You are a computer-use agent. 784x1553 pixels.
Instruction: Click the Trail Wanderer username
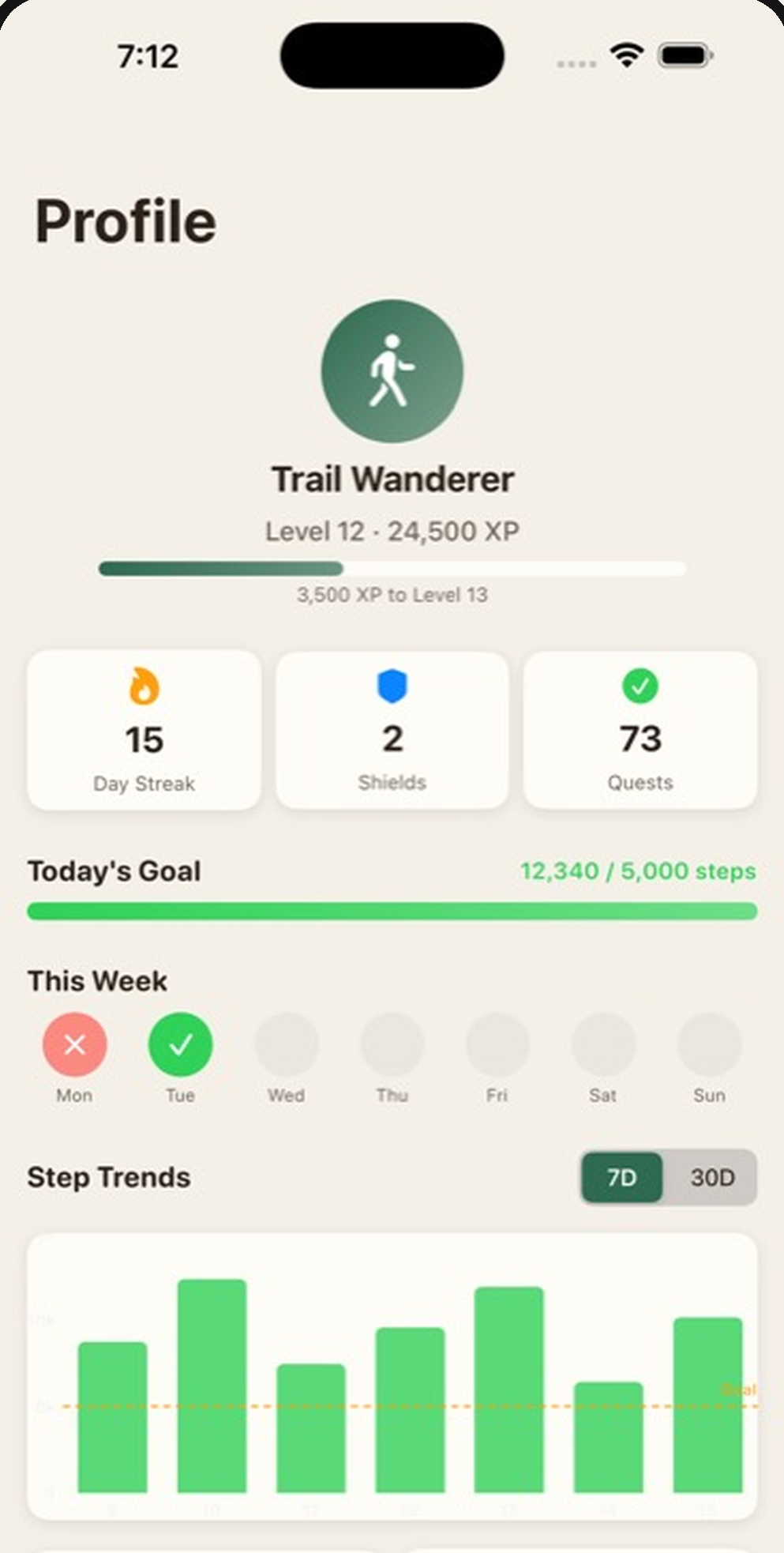tap(392, 478)
